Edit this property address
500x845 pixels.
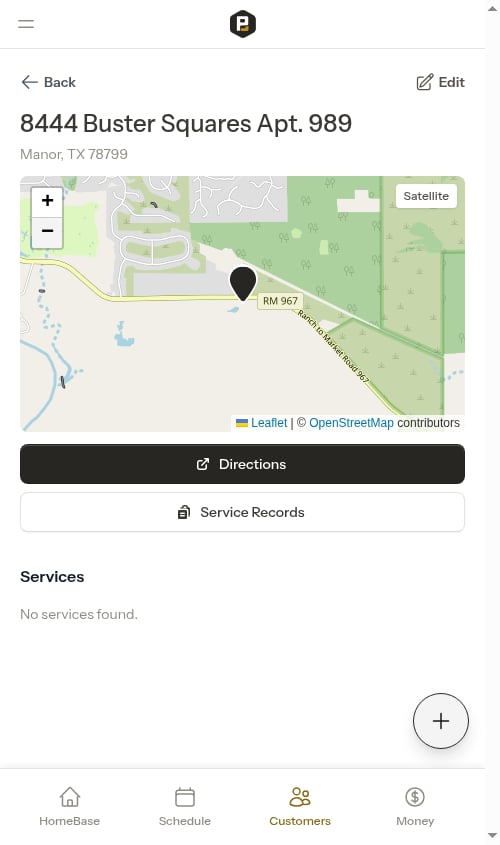(440, 82)
